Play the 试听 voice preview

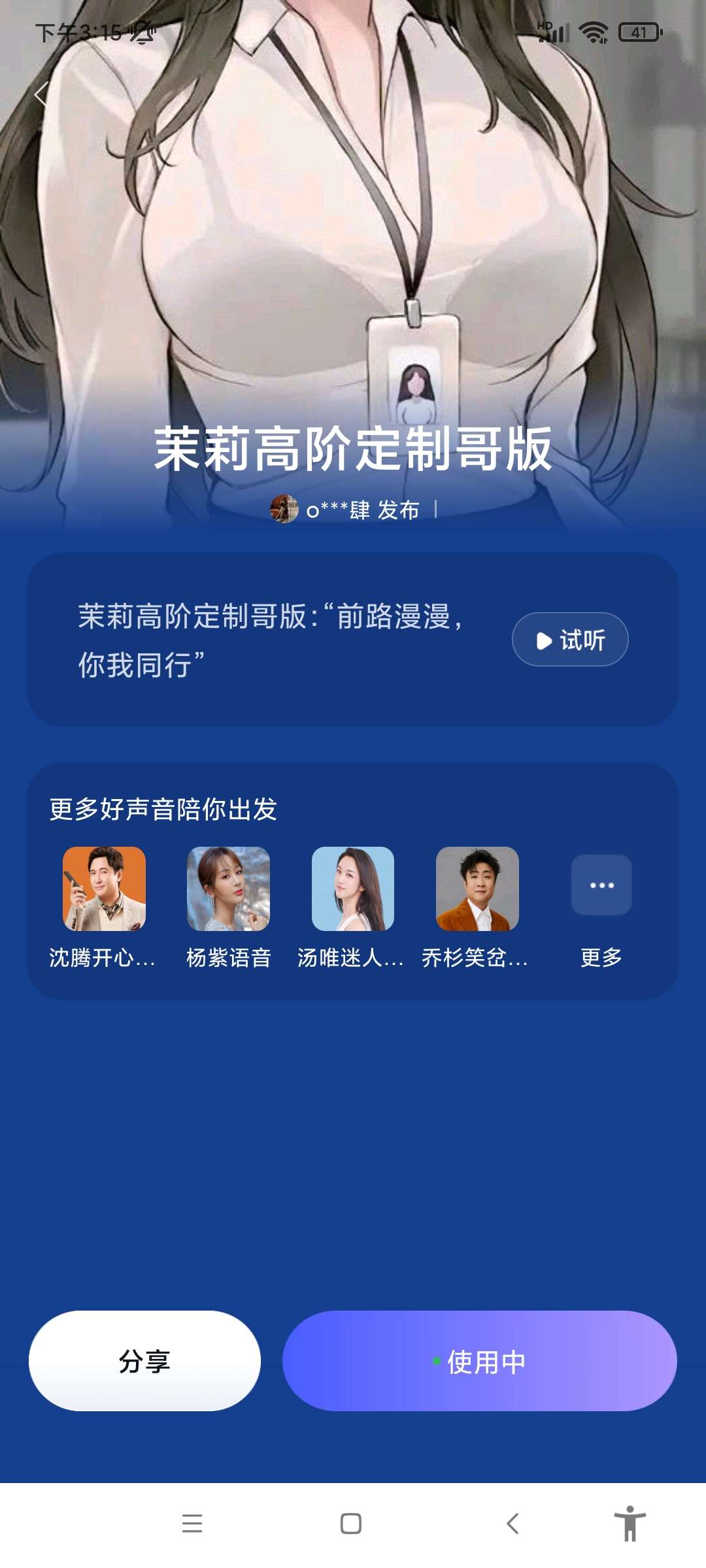pyautogui.click(x=569, y=640)
